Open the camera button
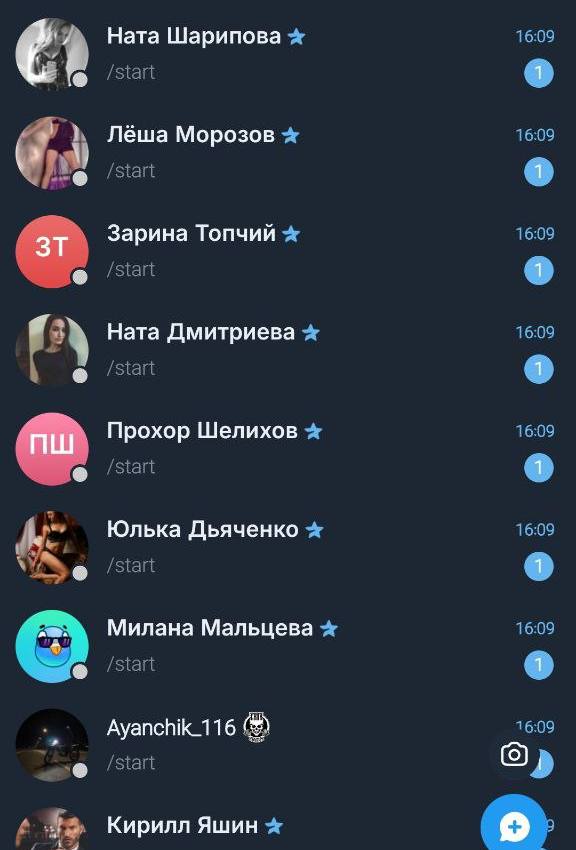Viewport: 576px width, 850px height. click(x=514, y=754)
